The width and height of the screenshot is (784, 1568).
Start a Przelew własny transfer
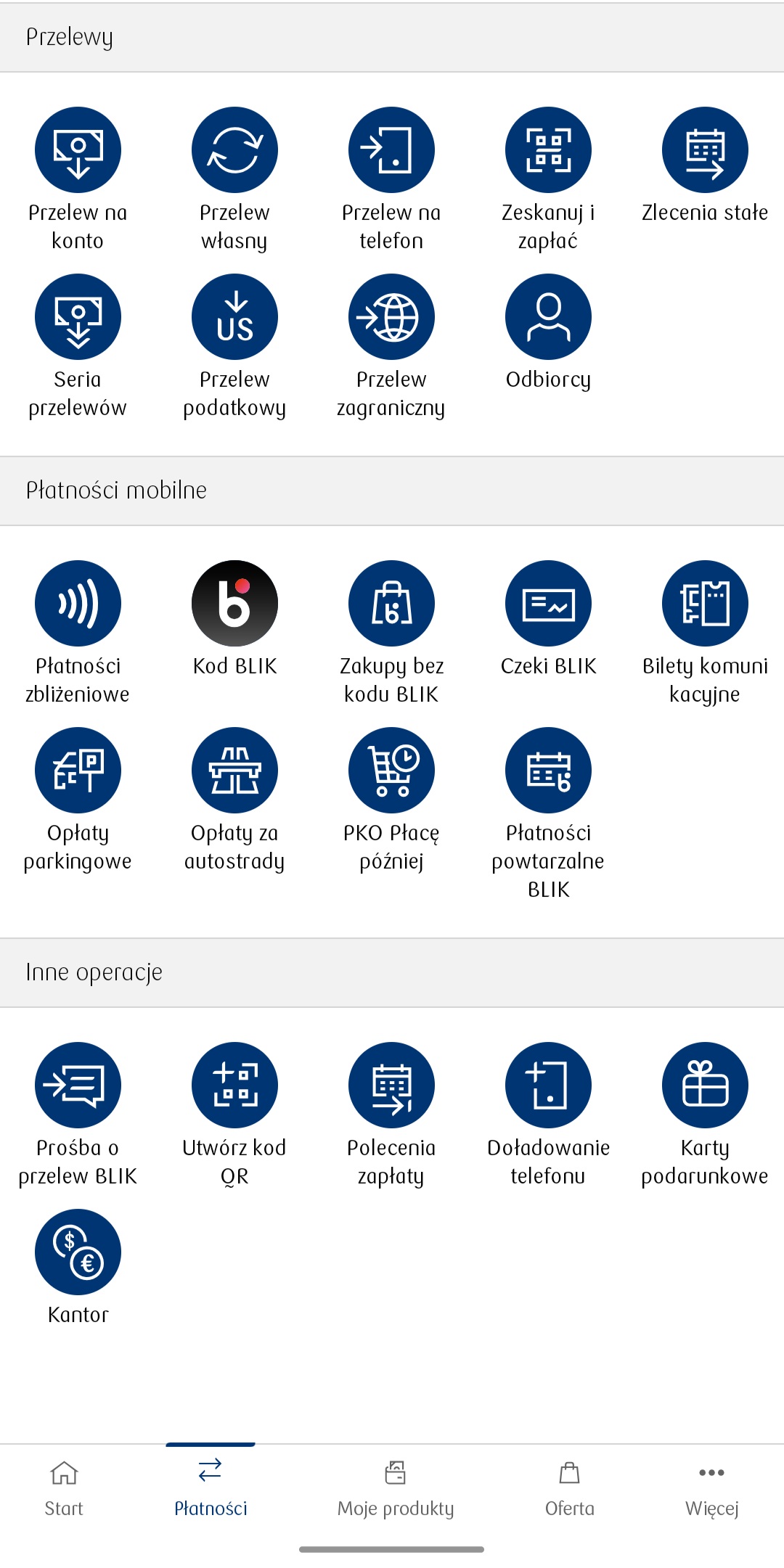[234, 150]
